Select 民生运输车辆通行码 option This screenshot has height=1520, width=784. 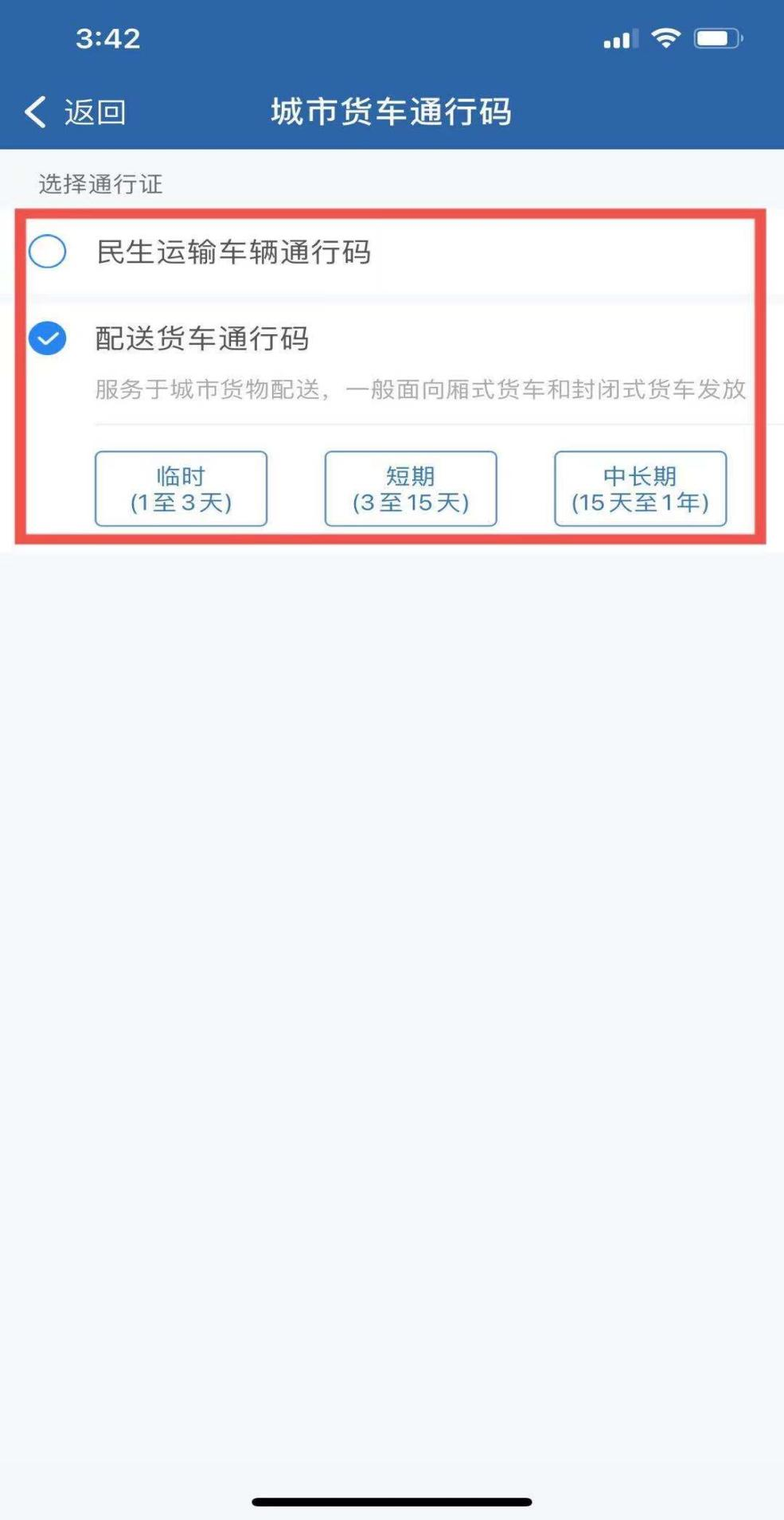tap(392, 252)
